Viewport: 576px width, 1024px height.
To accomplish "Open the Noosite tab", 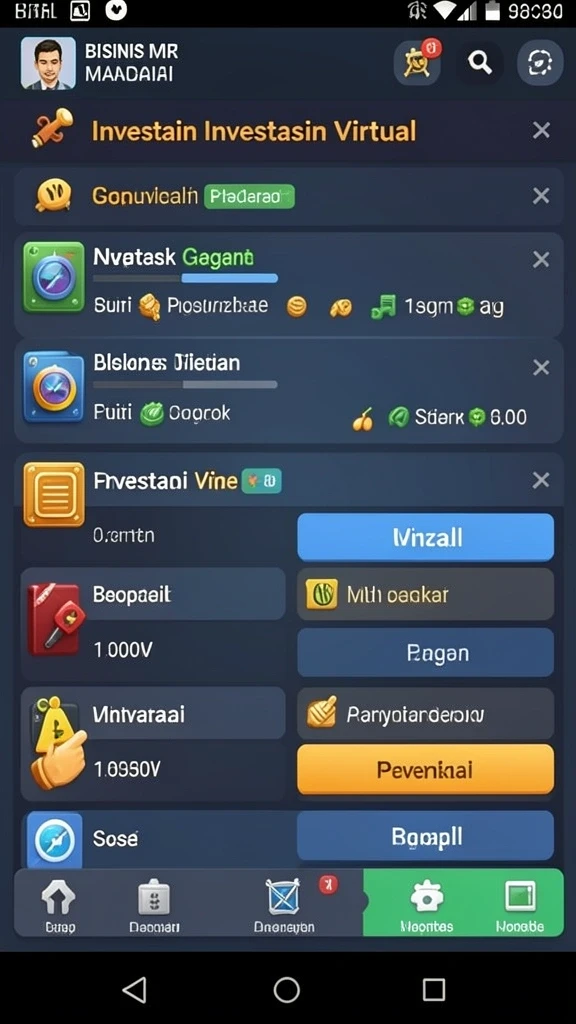I will 520,904.
